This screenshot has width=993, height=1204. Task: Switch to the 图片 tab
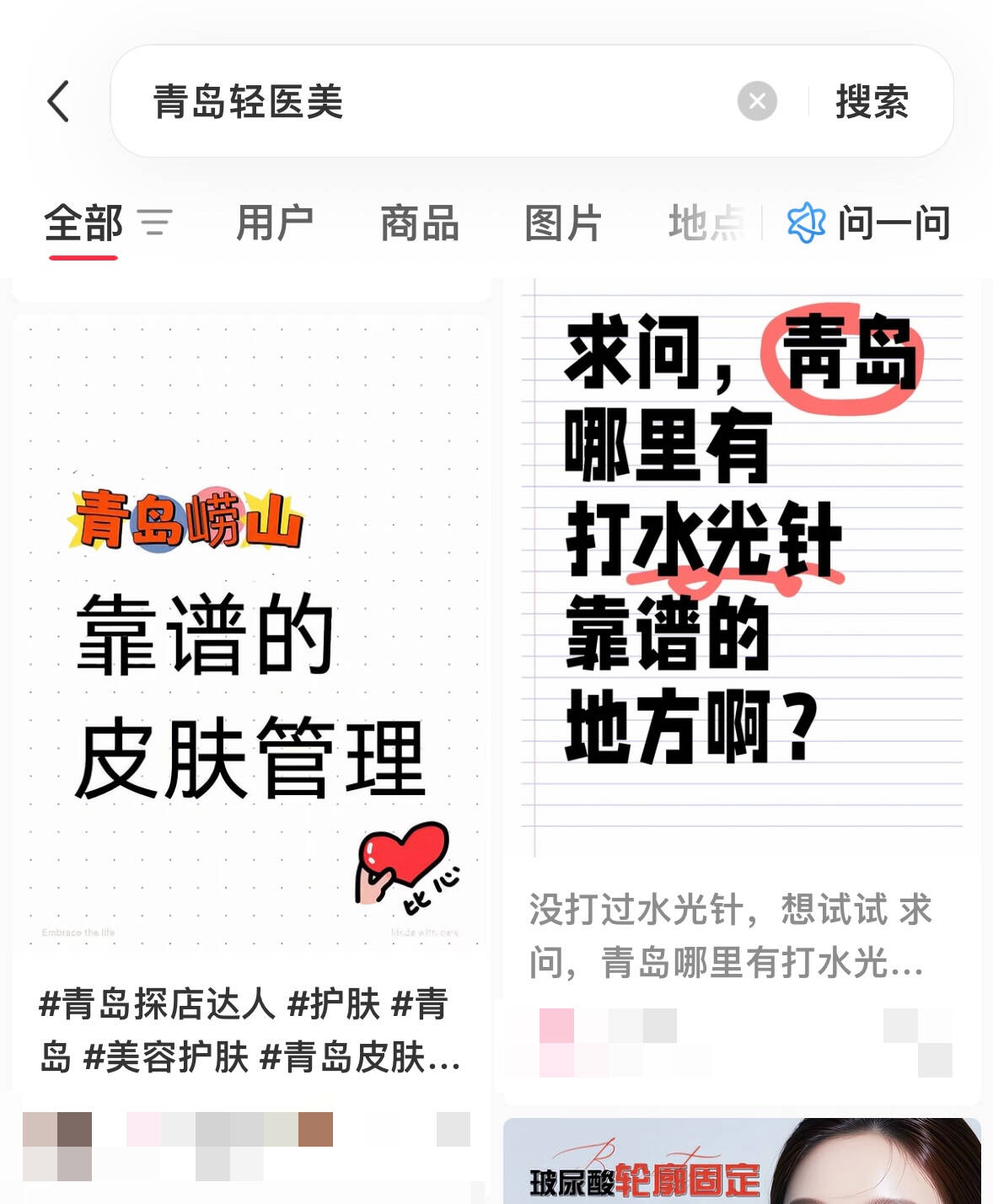click(563, 223)
